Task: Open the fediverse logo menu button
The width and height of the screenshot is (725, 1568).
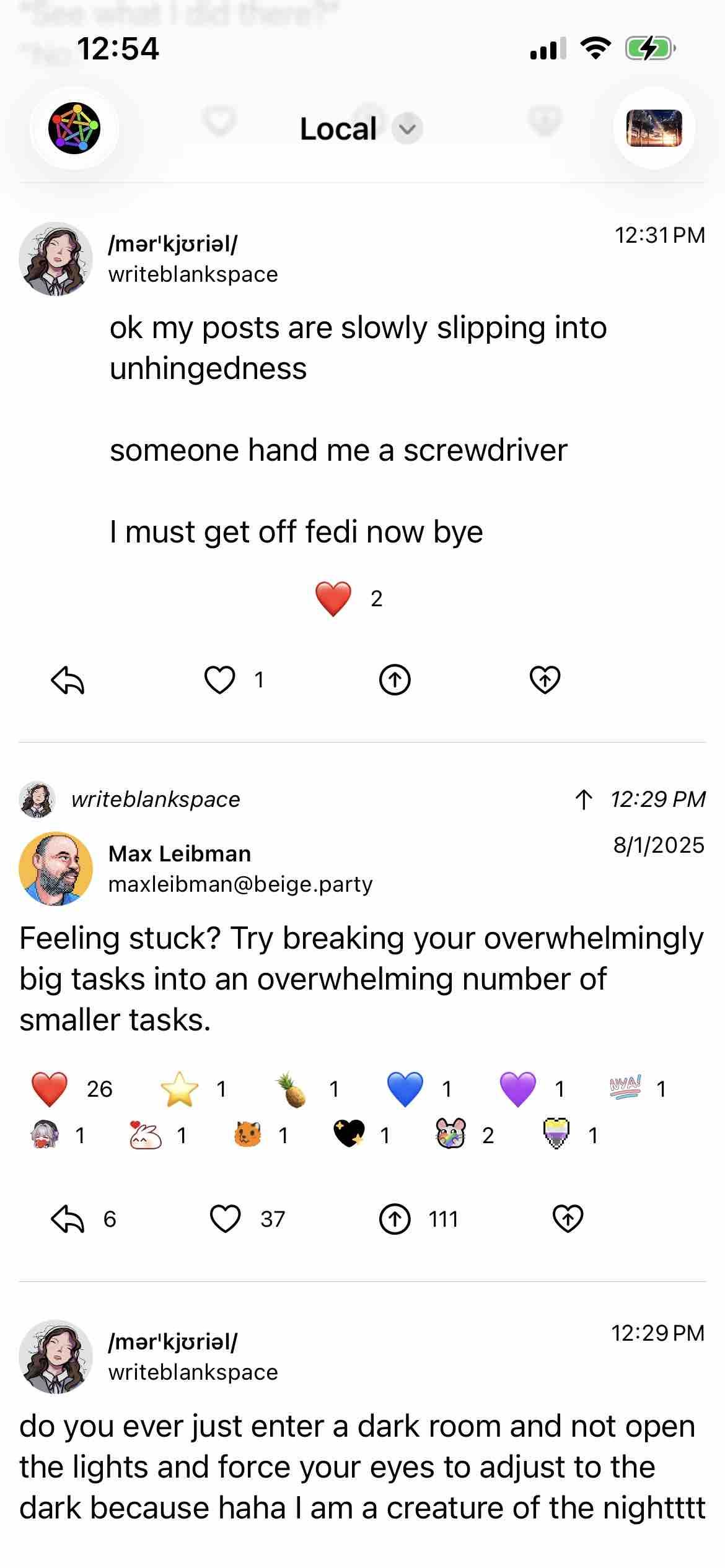Action: (x=74, y=128)
